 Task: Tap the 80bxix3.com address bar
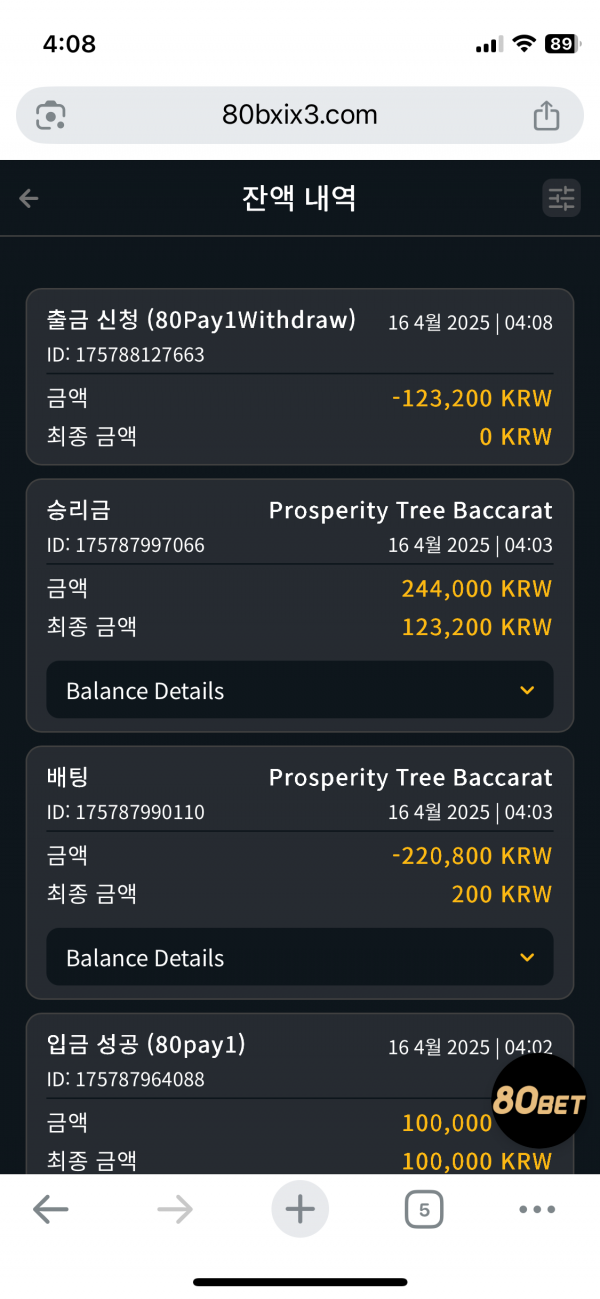pyautogui.click(x=300, y=115)
